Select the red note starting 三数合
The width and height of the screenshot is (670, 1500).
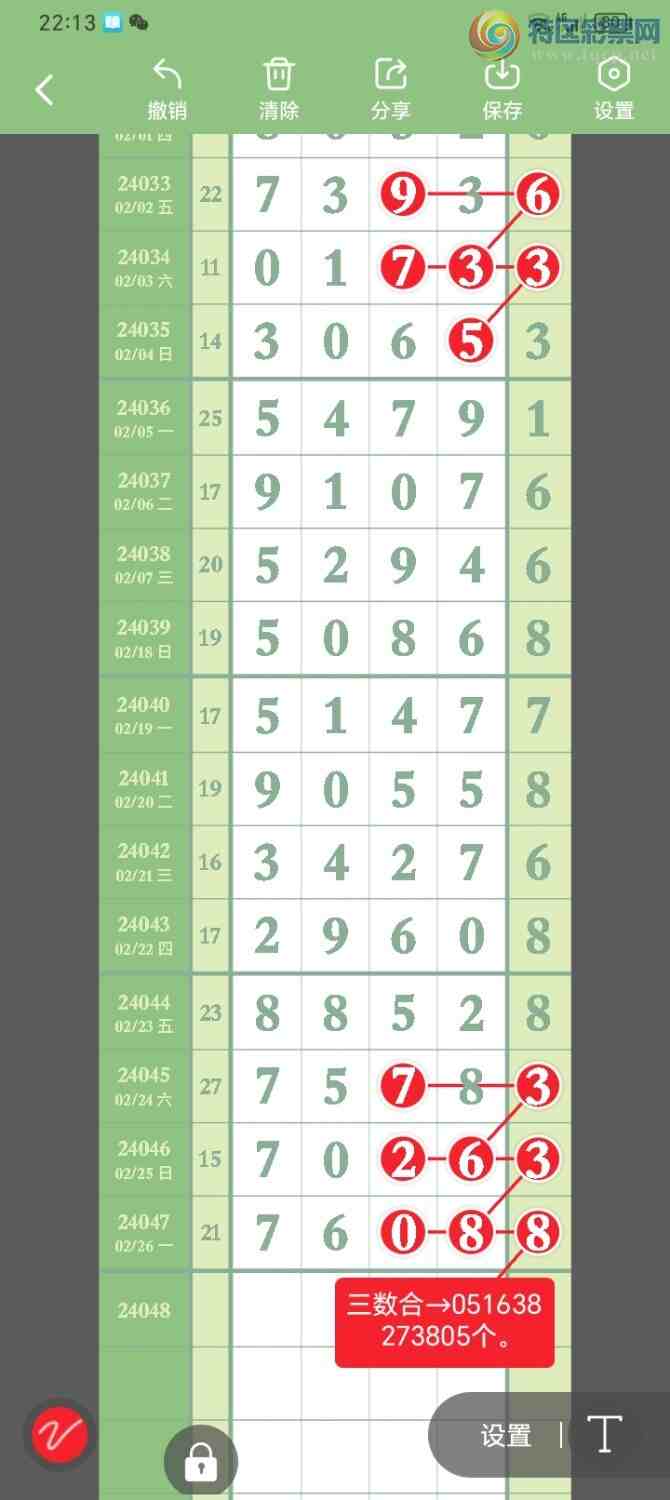tap(444, 1320)
